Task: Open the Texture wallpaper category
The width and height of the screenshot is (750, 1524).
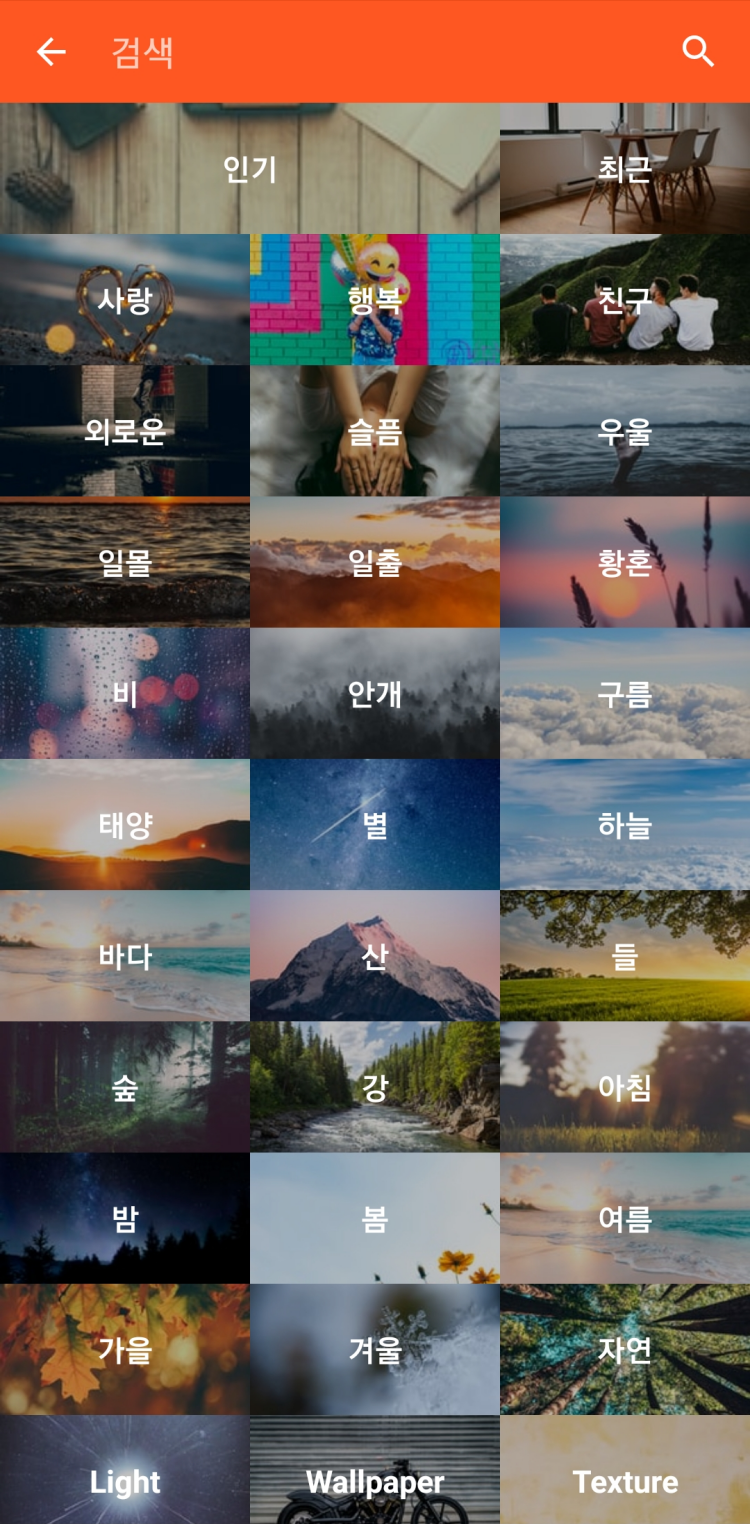Action: point(624,1481)
